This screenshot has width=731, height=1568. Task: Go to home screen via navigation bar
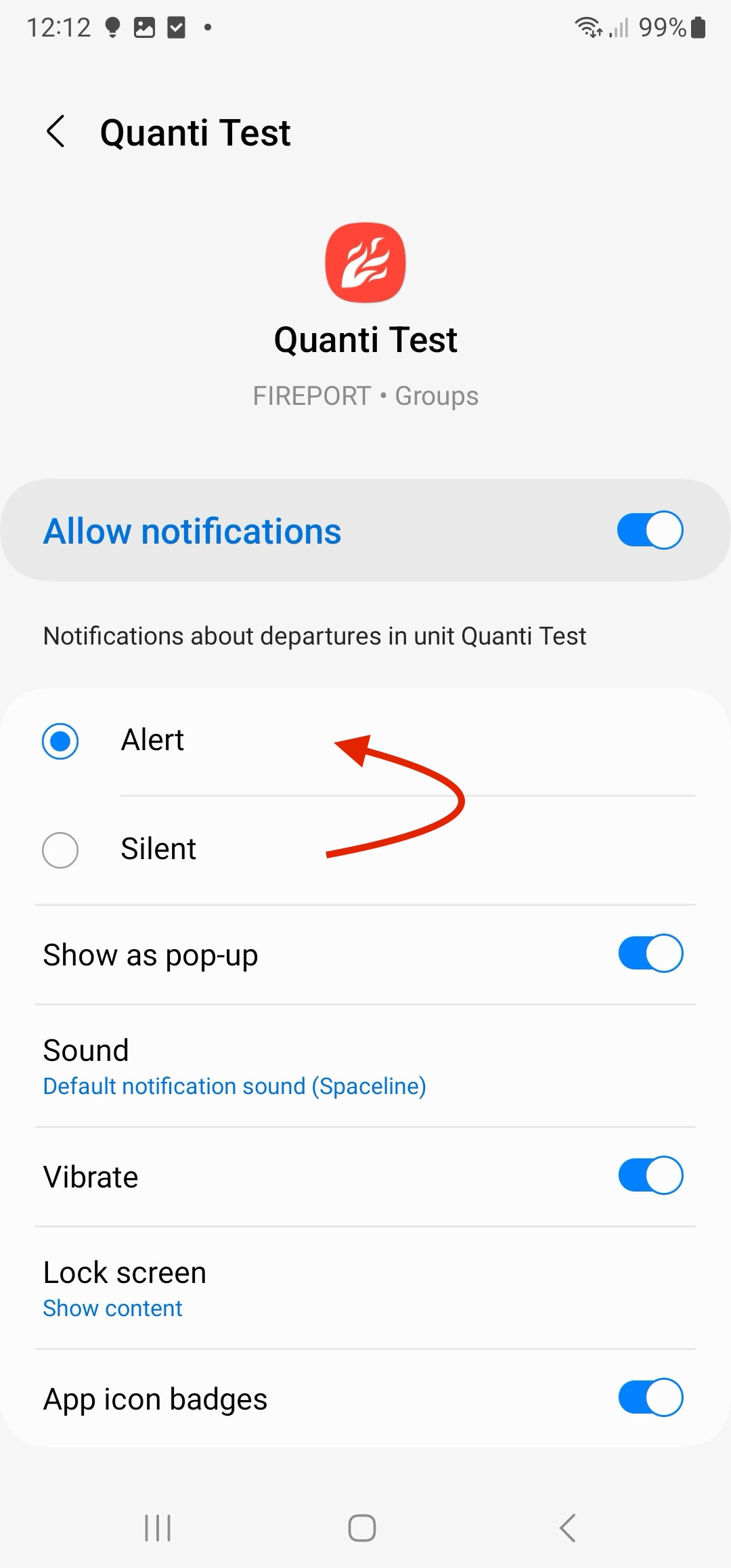point(362,1527)
